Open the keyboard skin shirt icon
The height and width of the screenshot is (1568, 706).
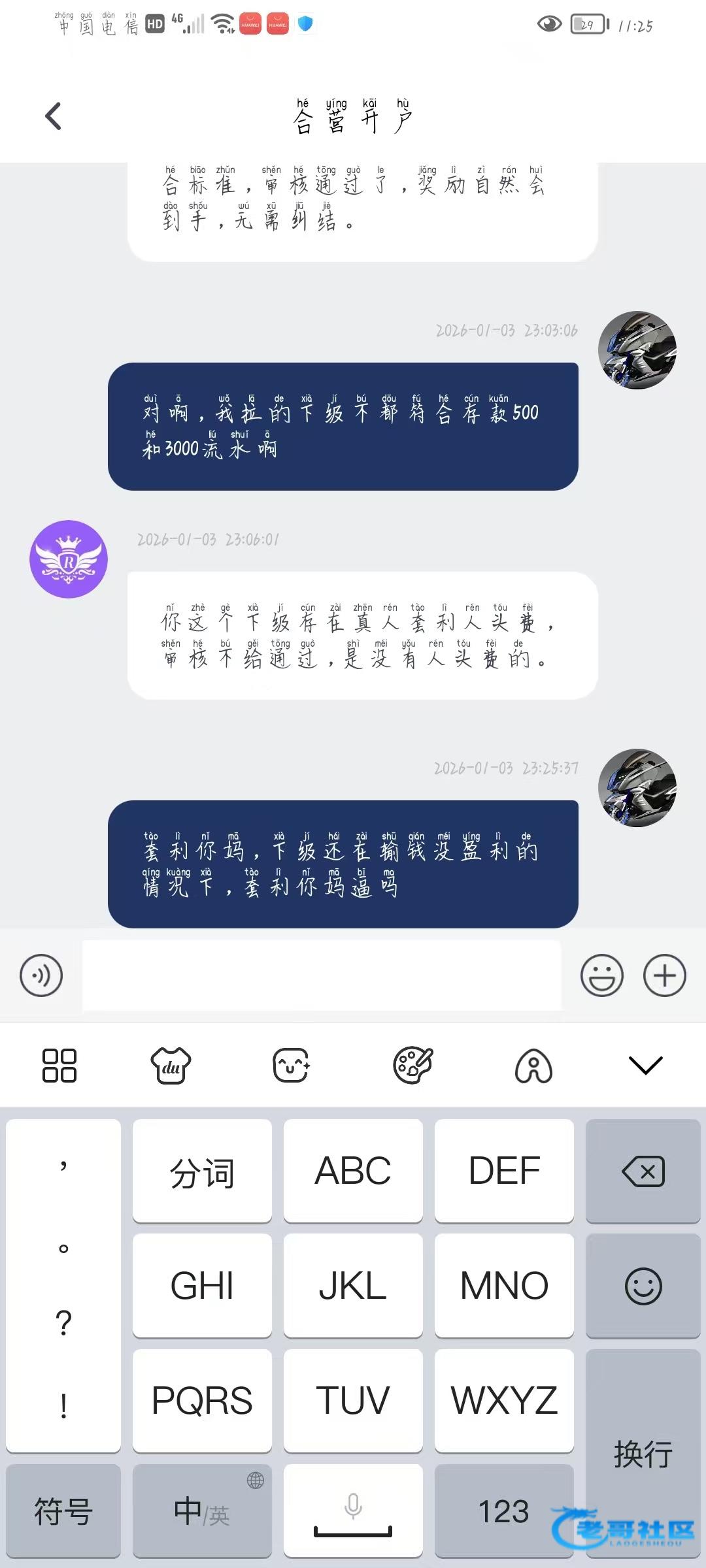coord(171,1066)
